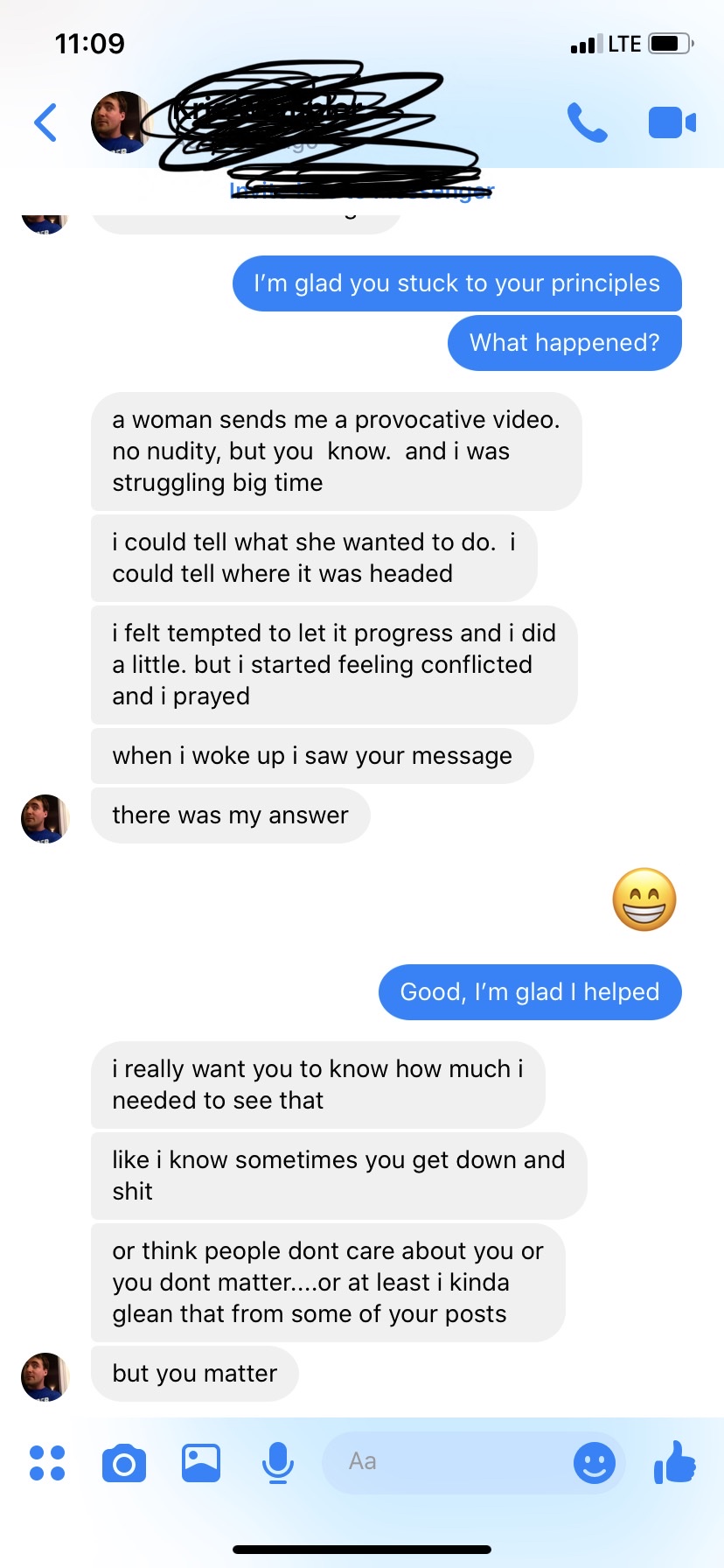Start a voice call with the contact
The width and height of the screenshot is (724, 1568).
click(588, 122)
